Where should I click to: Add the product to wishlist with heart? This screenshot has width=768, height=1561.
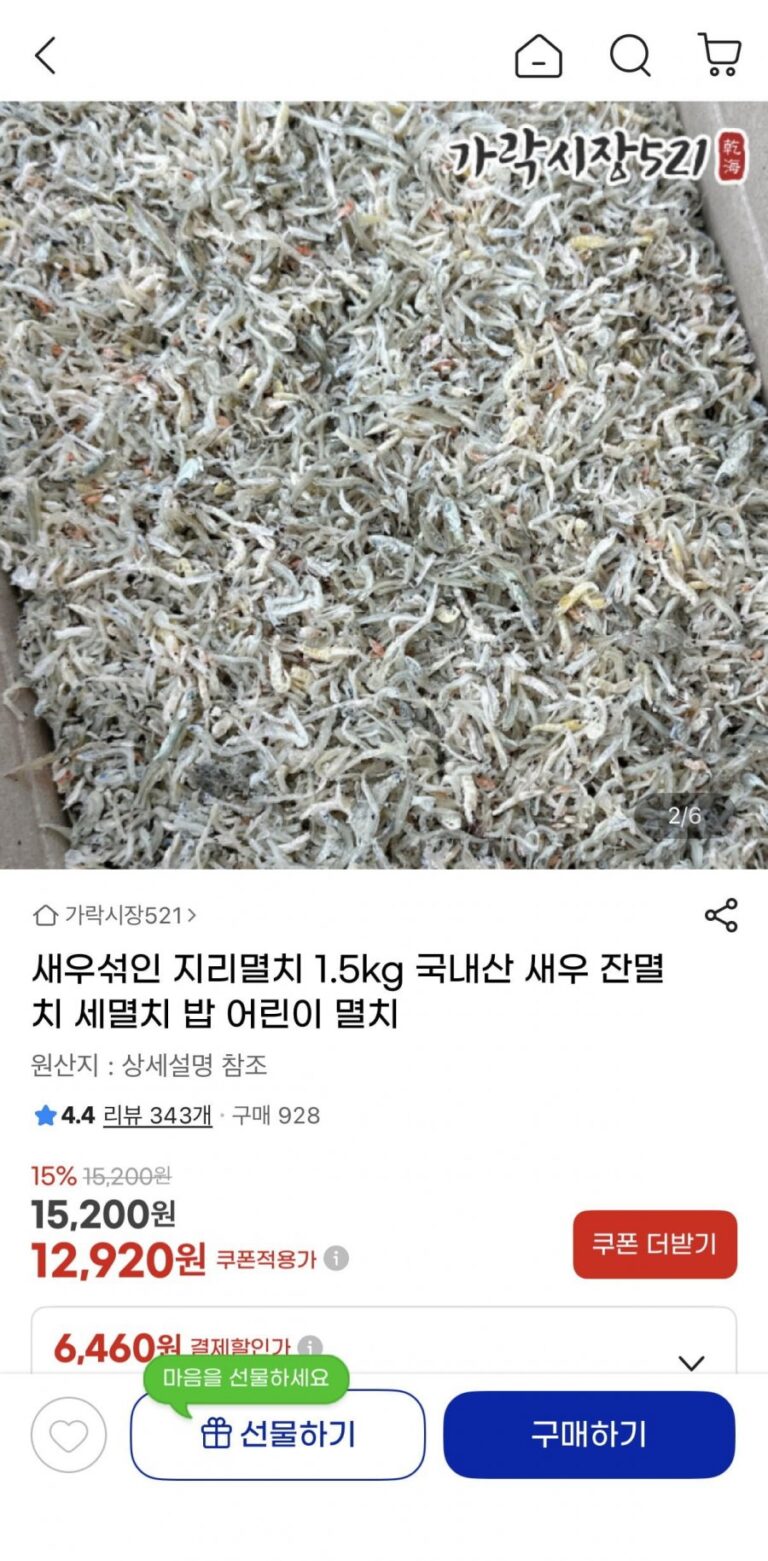pyautogui.click(x=68, y=1435)
